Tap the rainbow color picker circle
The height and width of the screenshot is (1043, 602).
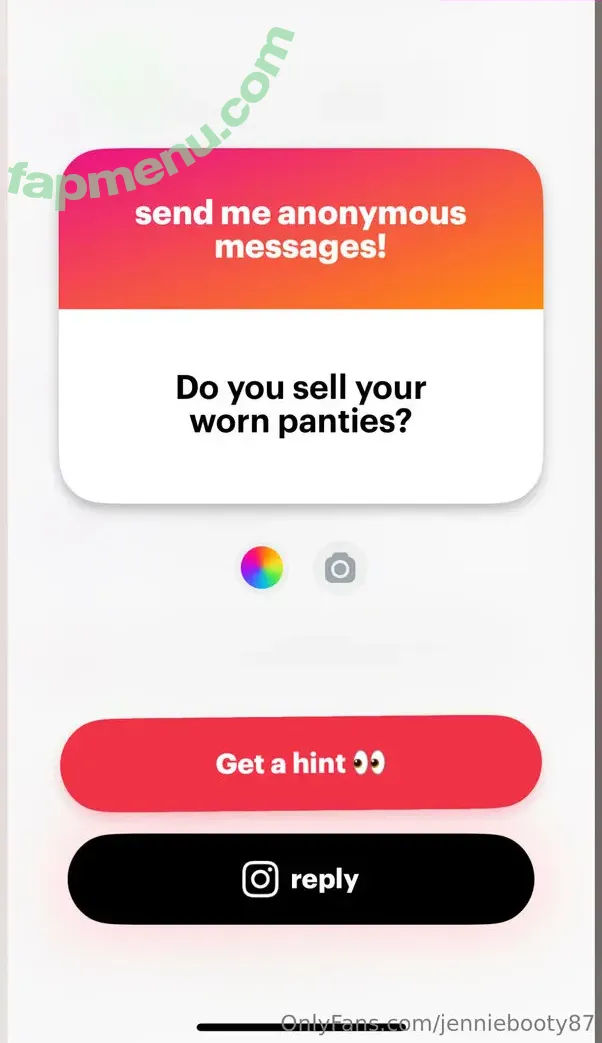pyautogui.click(x=262, y=568)
